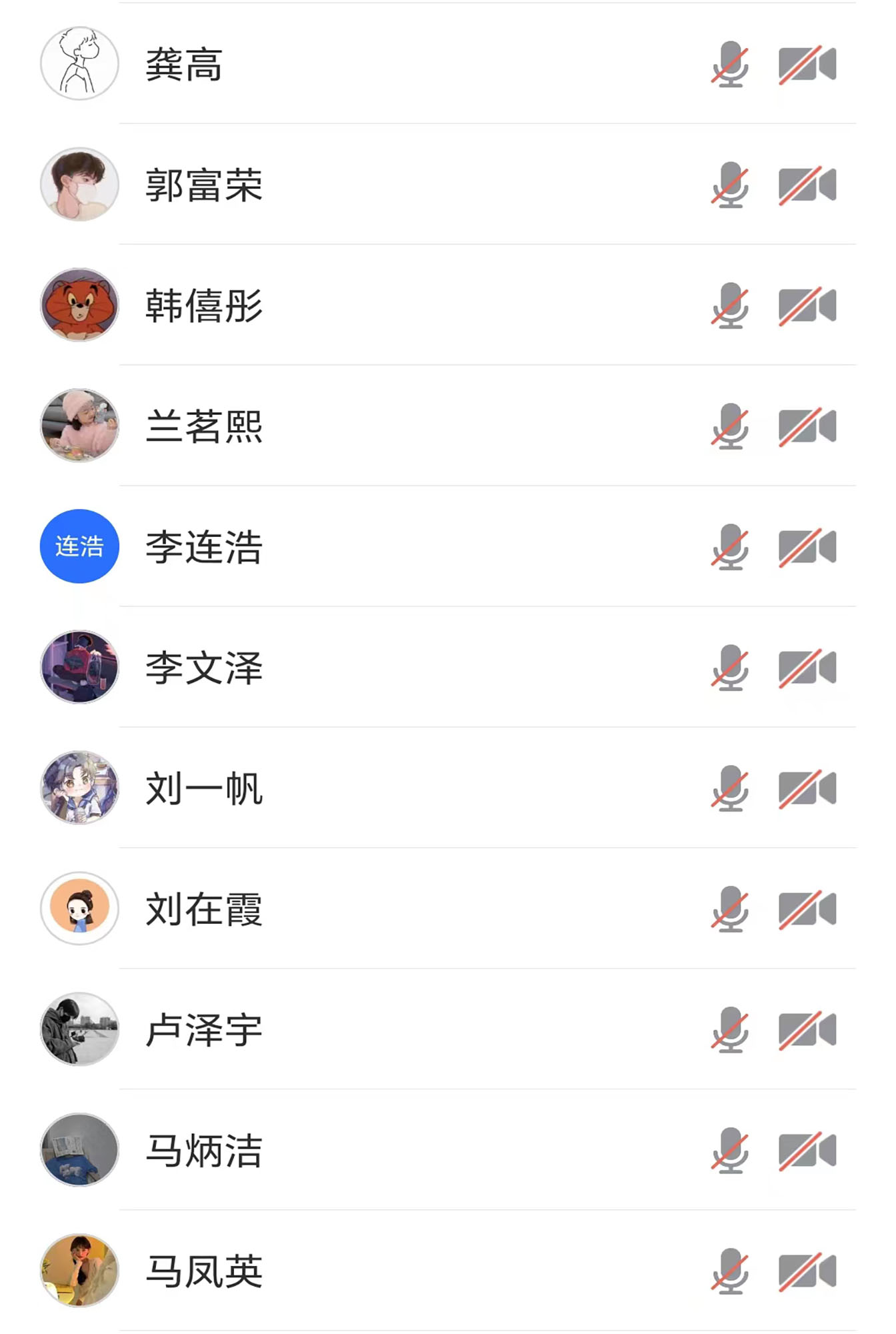Tap the camera-off icon for 韩僖彤
This screenshot has width=896, height=1334.
807,306
